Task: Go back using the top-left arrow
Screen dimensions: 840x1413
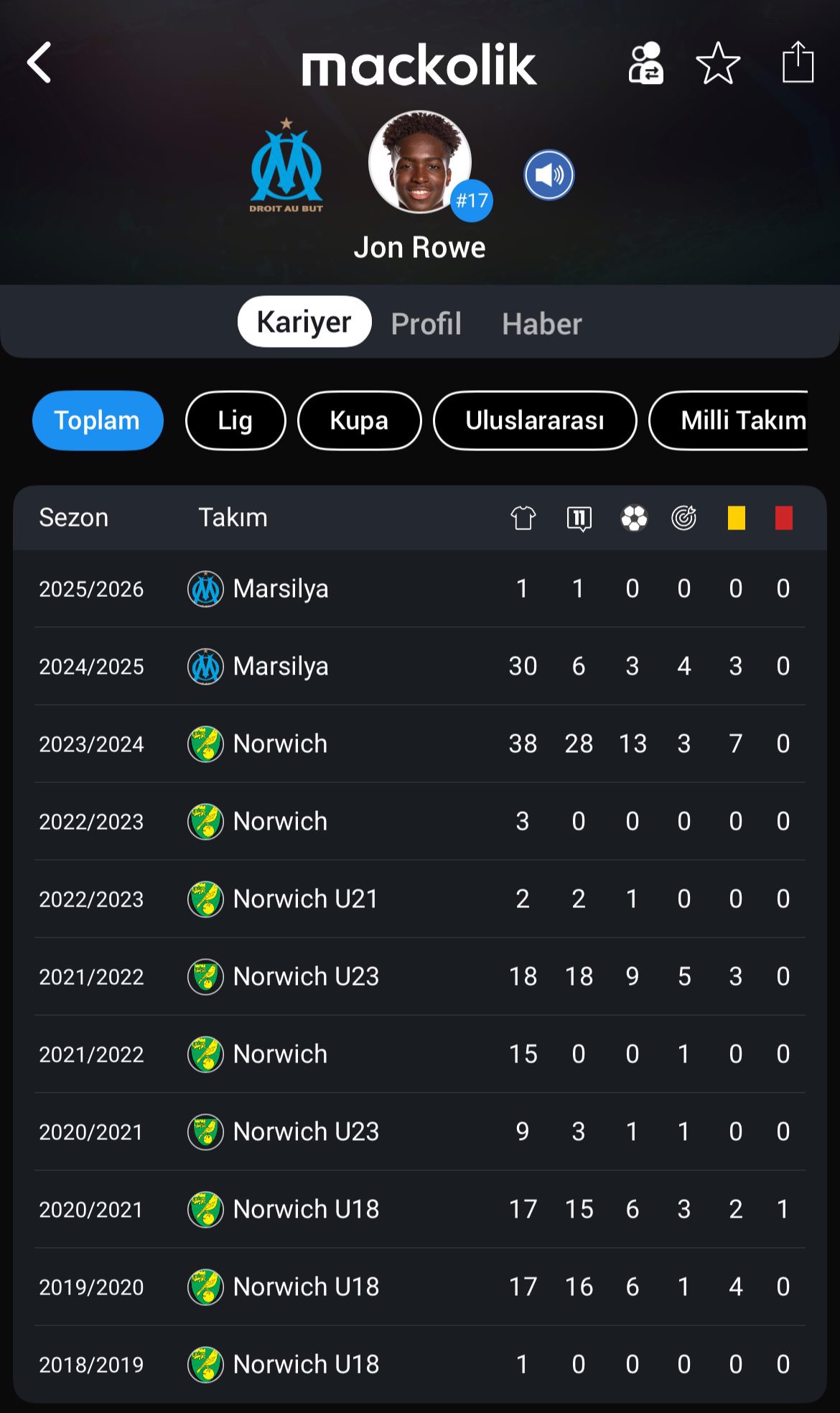Action: point(39,62)
